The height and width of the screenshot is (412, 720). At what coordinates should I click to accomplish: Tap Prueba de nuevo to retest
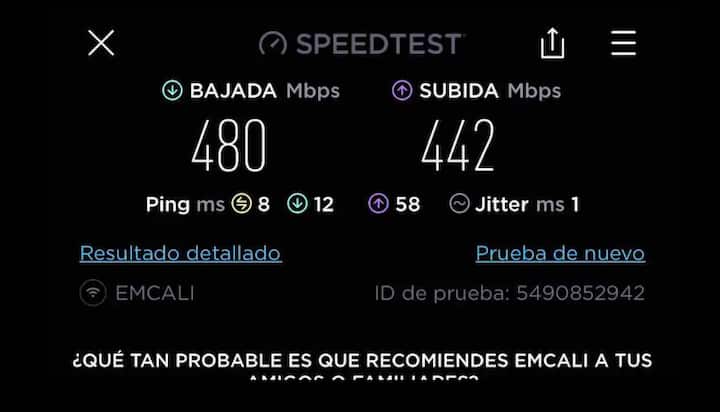tap(560, 253)
